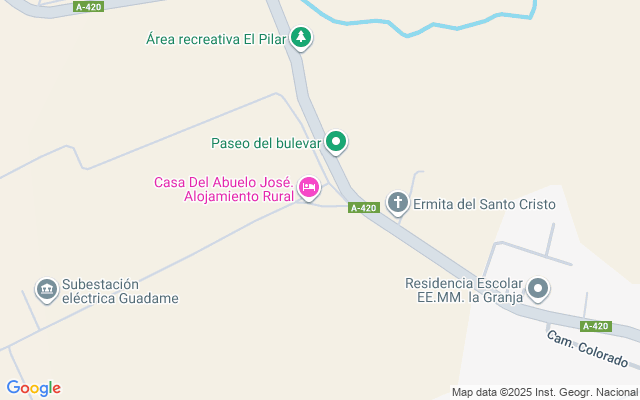Open Área recreativa El Pilar marker
The width and height of the screenshot is (640, 400).
pyautogui.click(x=301, y=39)
